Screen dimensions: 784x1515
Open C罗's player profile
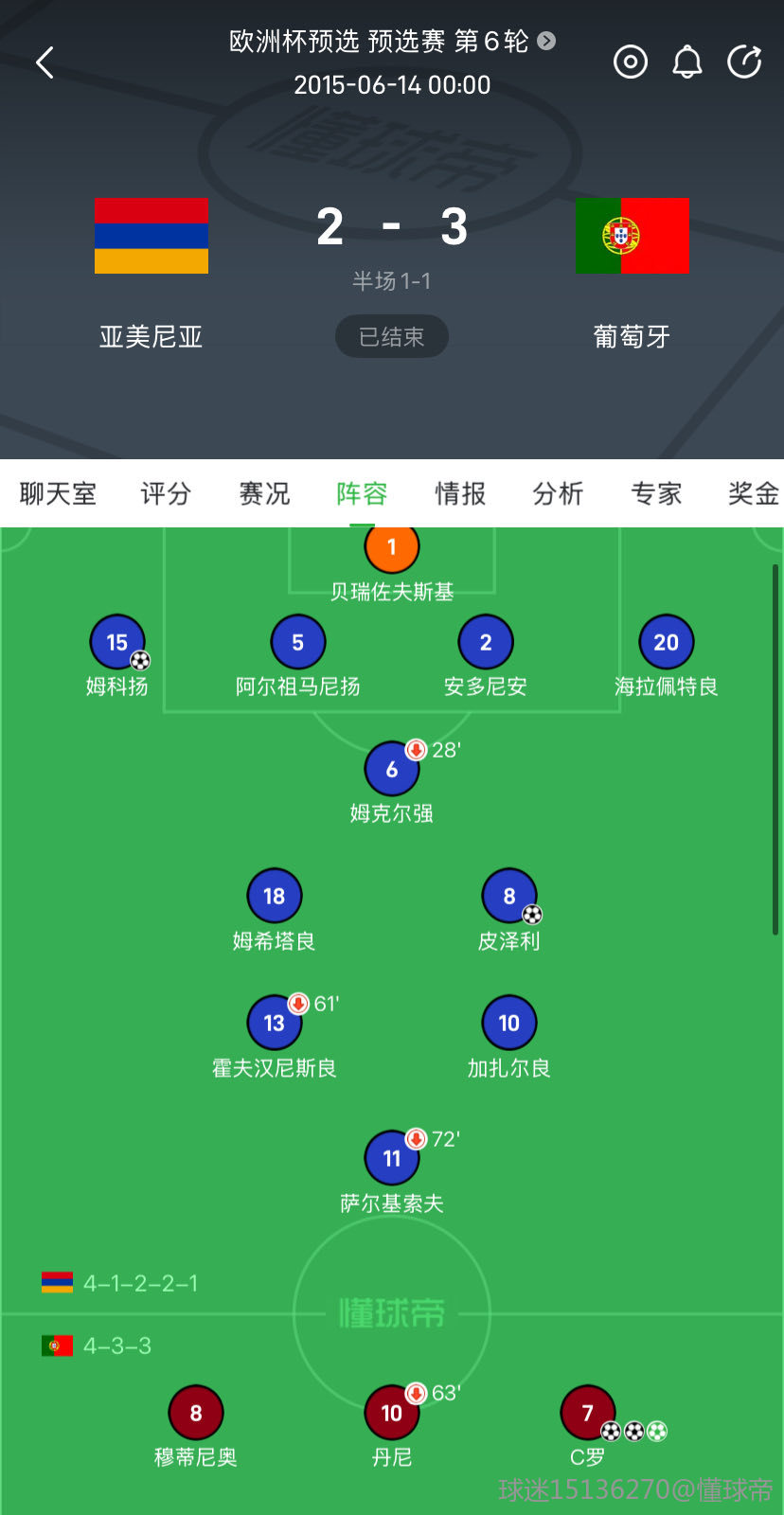(588, 1426)
